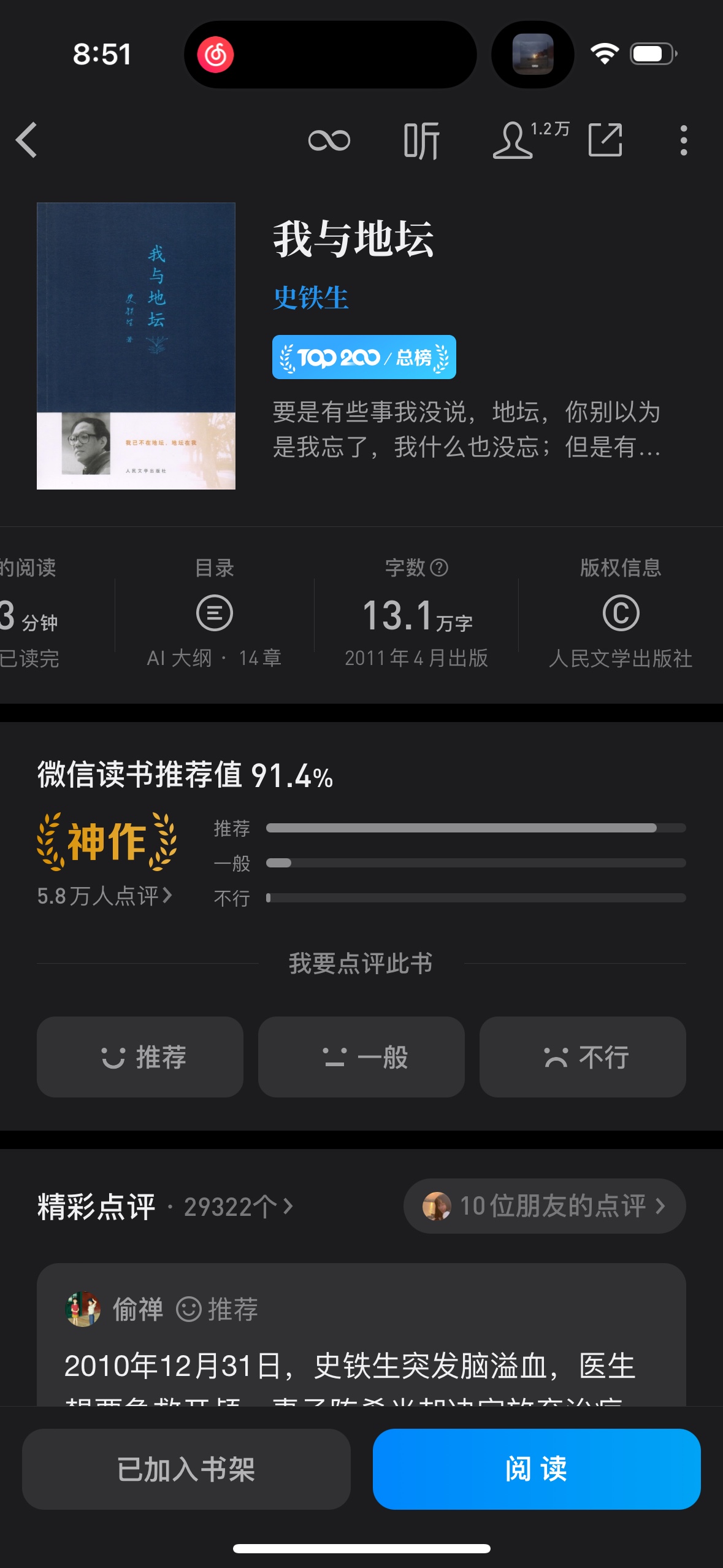The image size is (723, 1568).
Task: Start reading with 阅读 button
Action: pos(537,1469)
